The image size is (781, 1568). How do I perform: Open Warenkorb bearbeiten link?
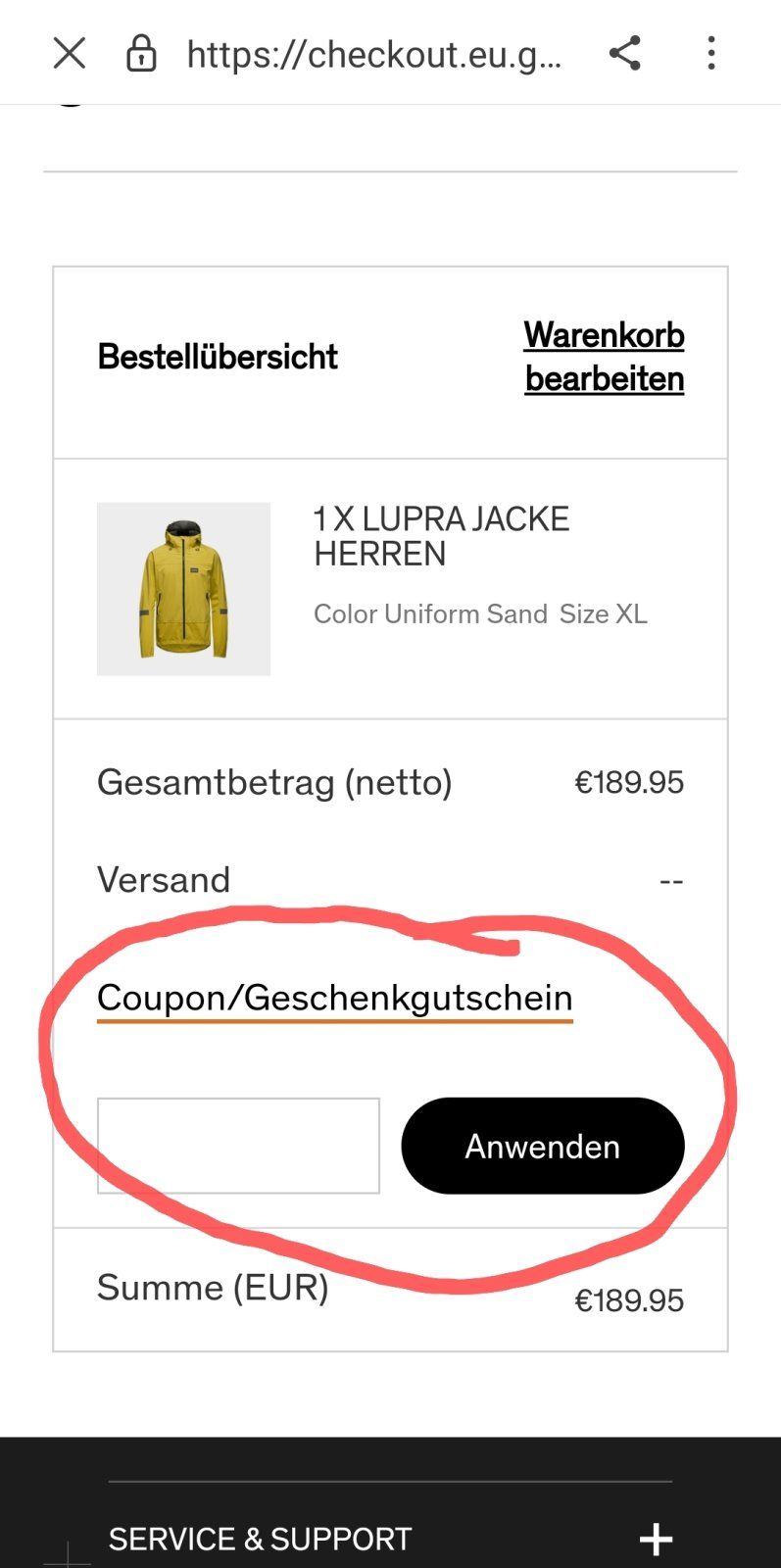point(604,357)
